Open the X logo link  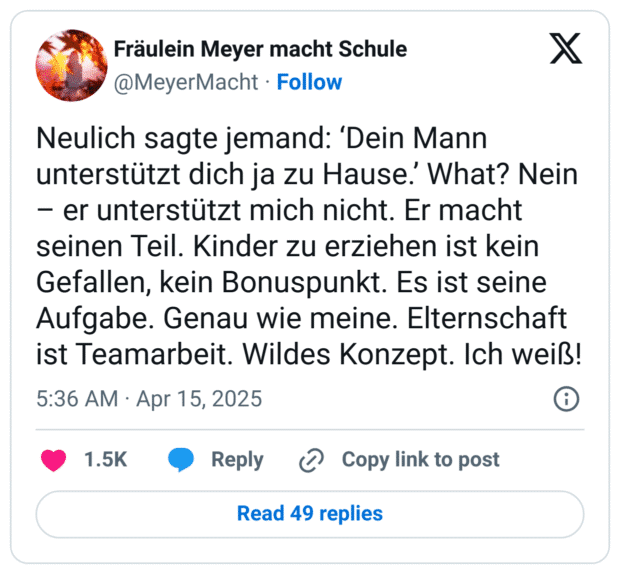pos(566,50)
